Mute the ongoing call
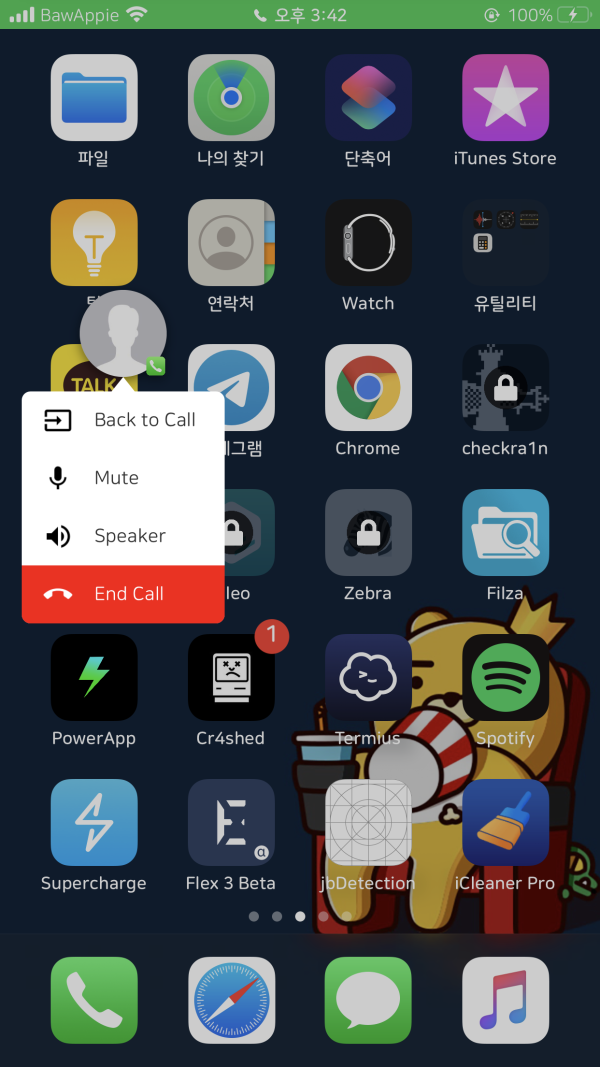Image resolution: width=600 pixels, height=1067 pixels. tap(123, 478)
